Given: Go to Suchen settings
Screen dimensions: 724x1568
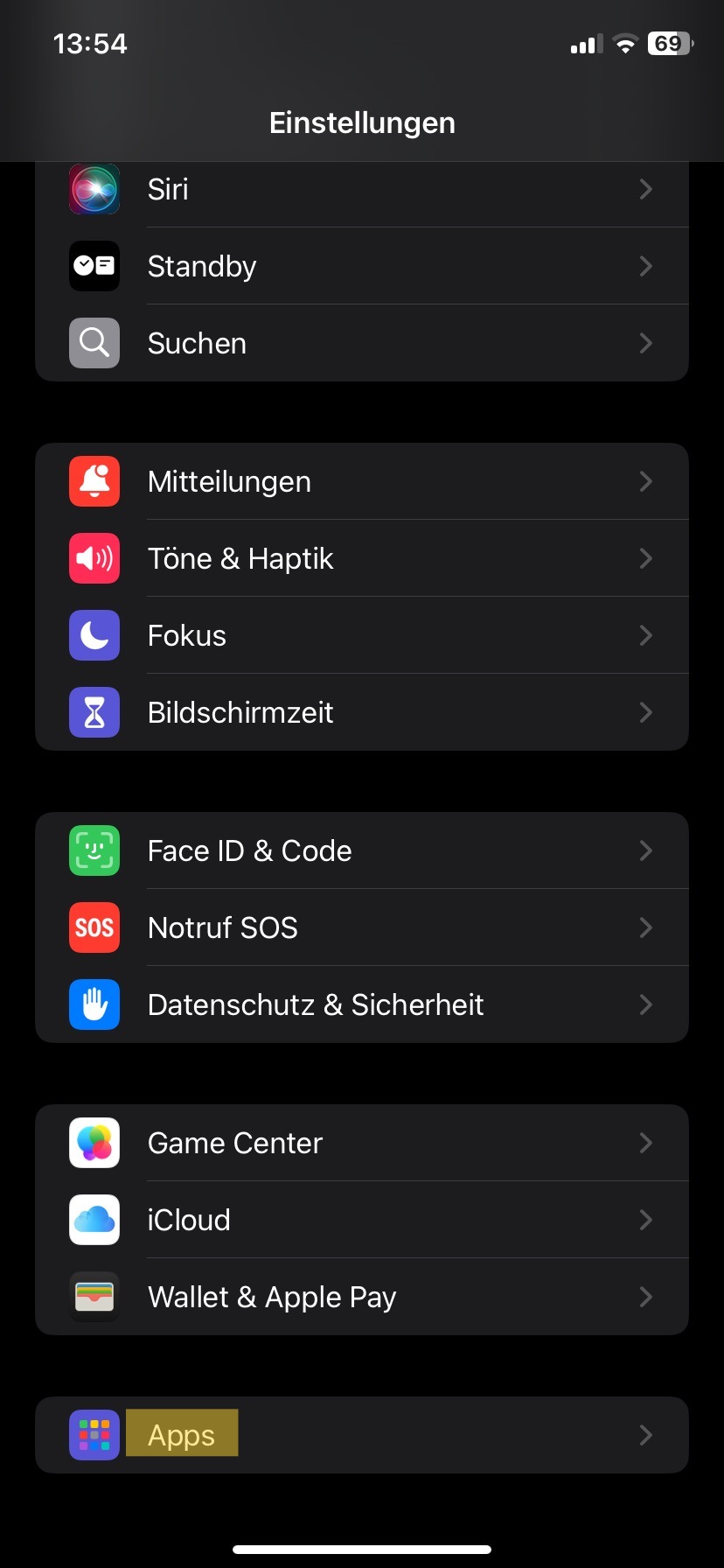Looking at the screenshot, I should pyautogui.click(x=361, y=343).
